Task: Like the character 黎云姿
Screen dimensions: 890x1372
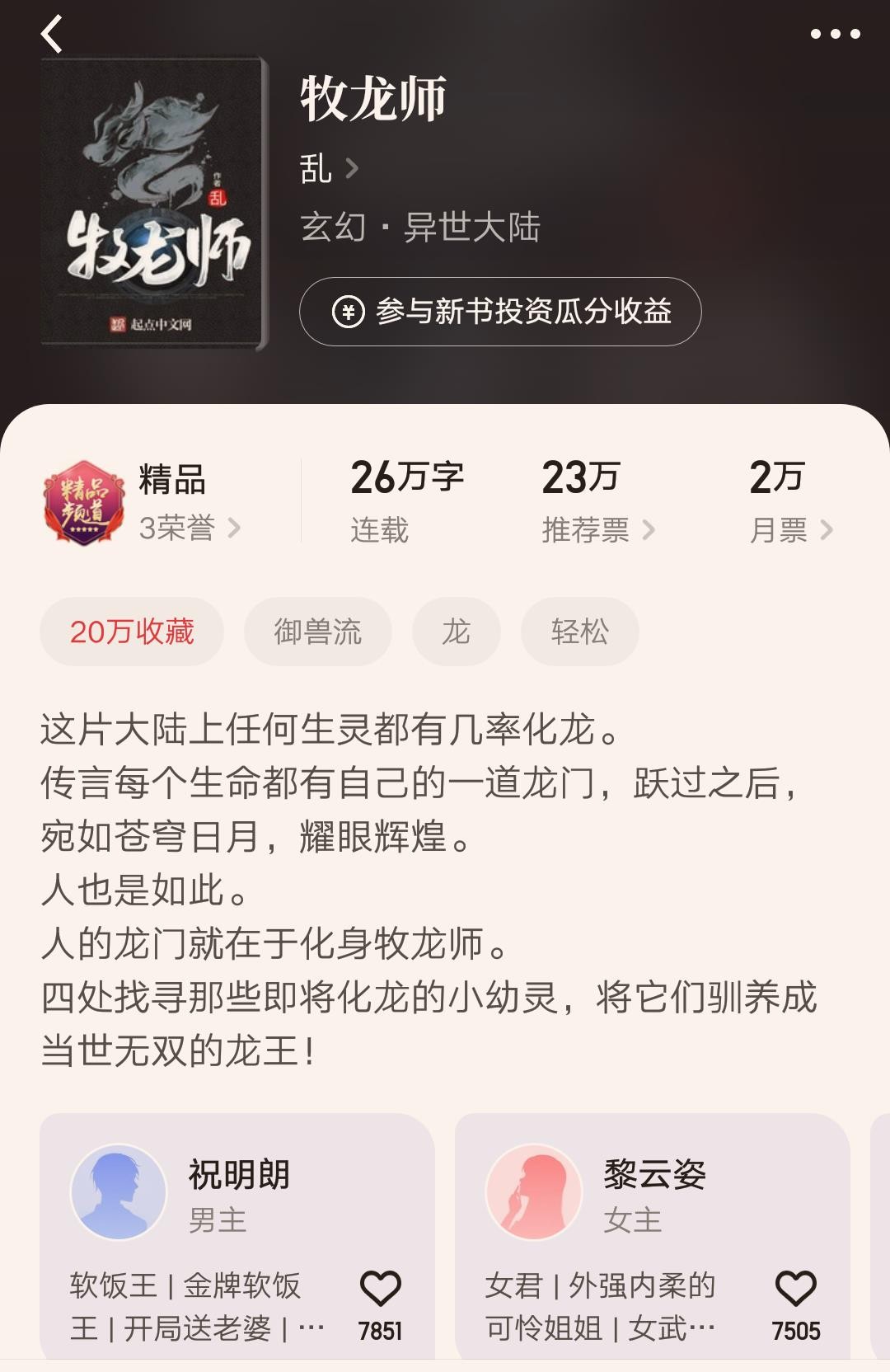Action: (x=795, y=1289)
